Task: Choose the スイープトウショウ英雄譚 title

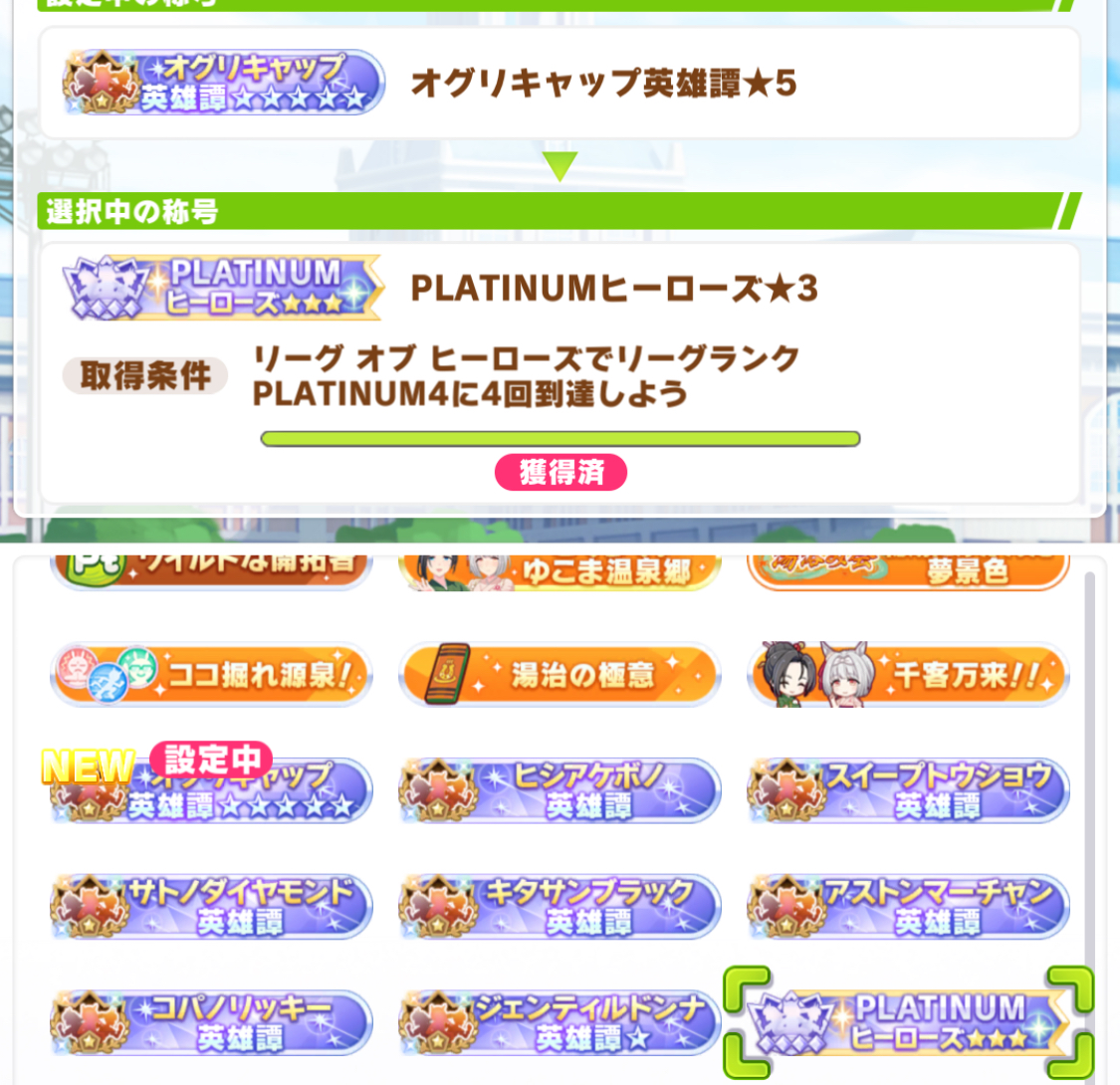Action: [x=908, y=791]
